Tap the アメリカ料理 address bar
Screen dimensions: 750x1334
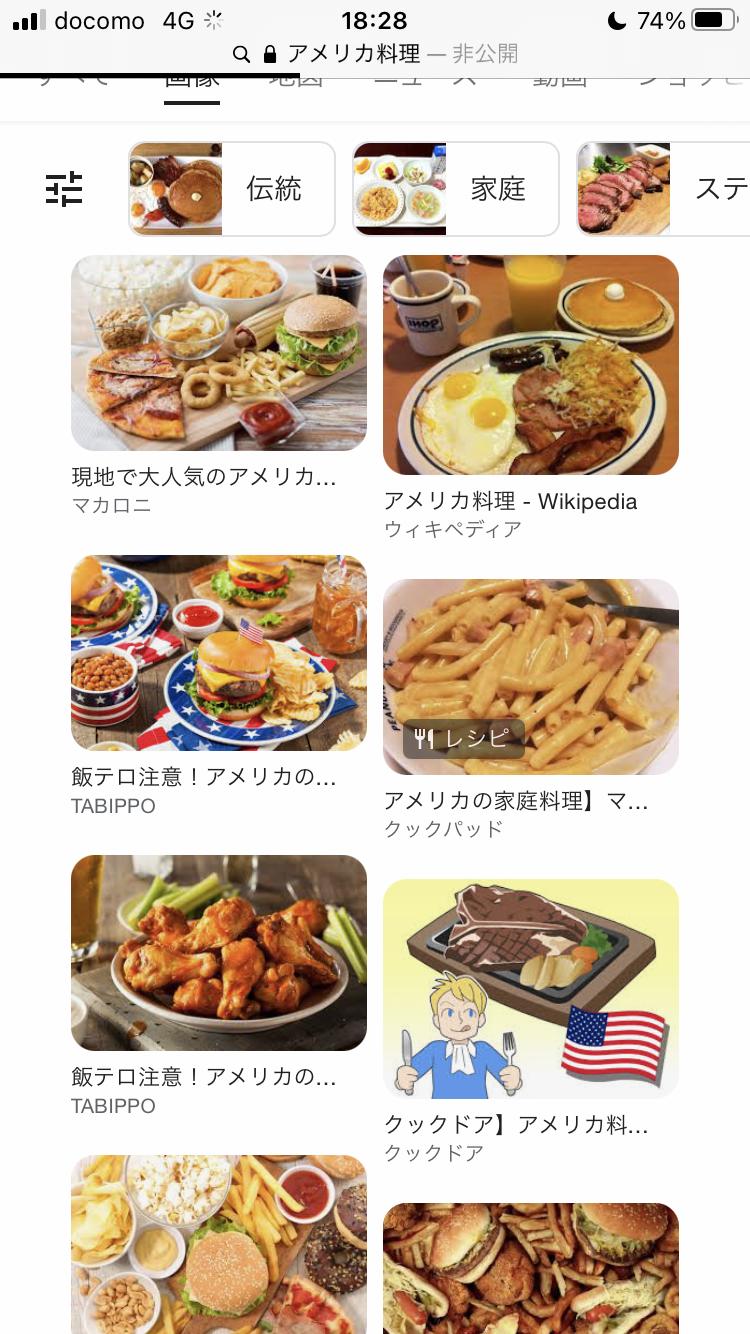pos(375,53)
